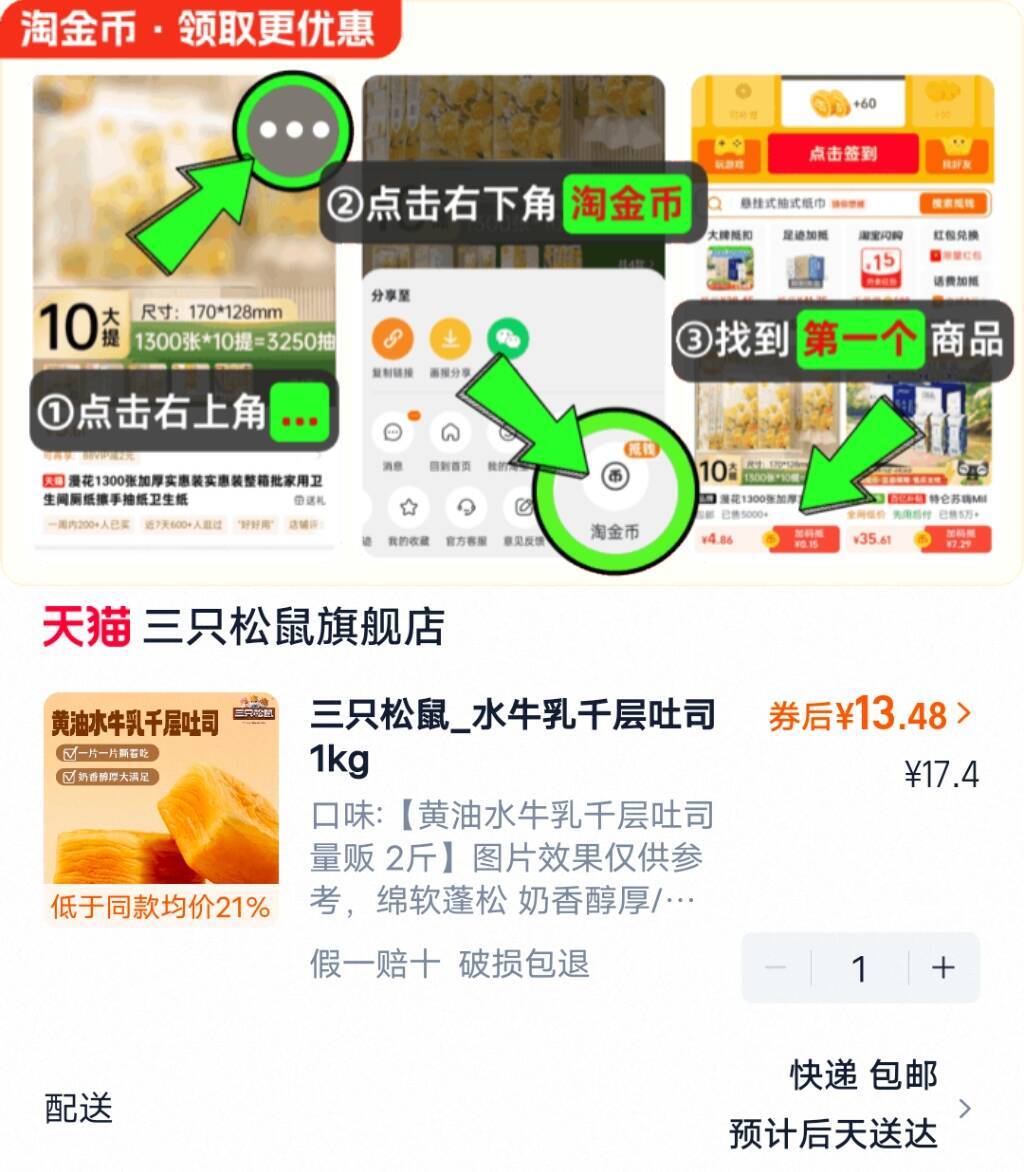The height and width of the screenshot is (1172, 1024).
Task: Increase the product quantity with plus
Action: pyautogui.click(x=943, y=967)
